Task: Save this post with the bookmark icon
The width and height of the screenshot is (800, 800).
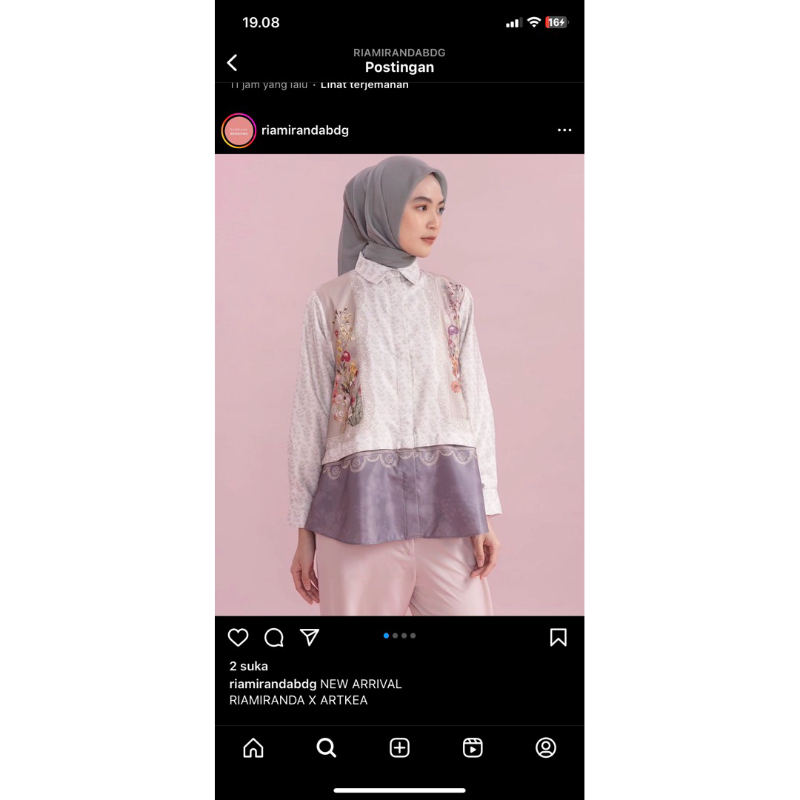Action: pyautogui.click(x=558, y=637)
